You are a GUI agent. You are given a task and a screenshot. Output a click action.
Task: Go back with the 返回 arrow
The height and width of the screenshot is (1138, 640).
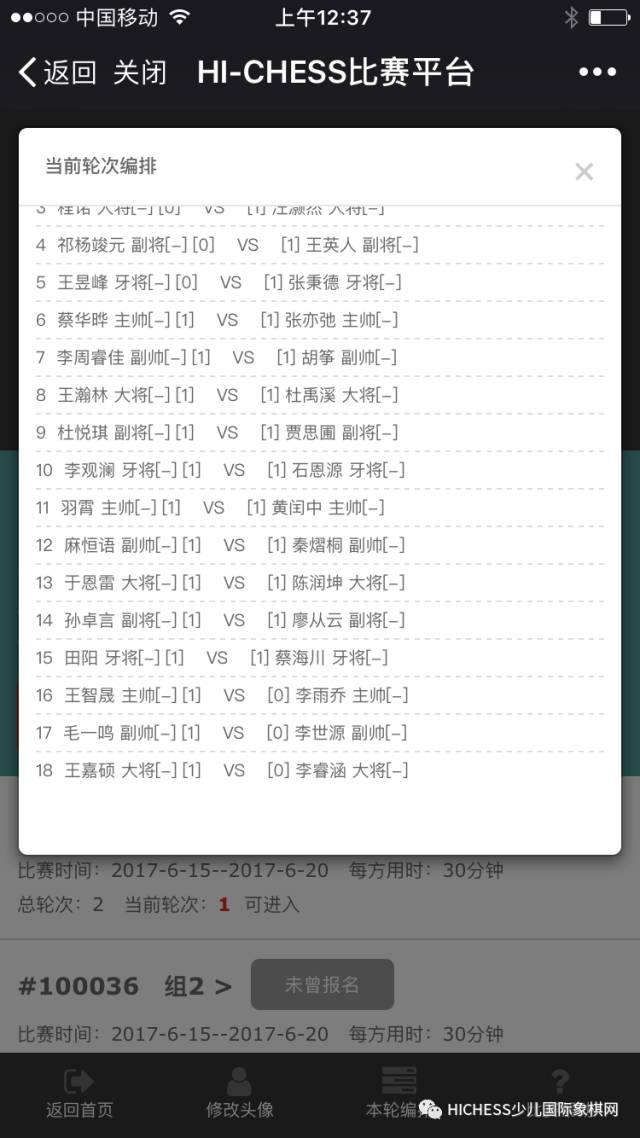click(57, 73)
